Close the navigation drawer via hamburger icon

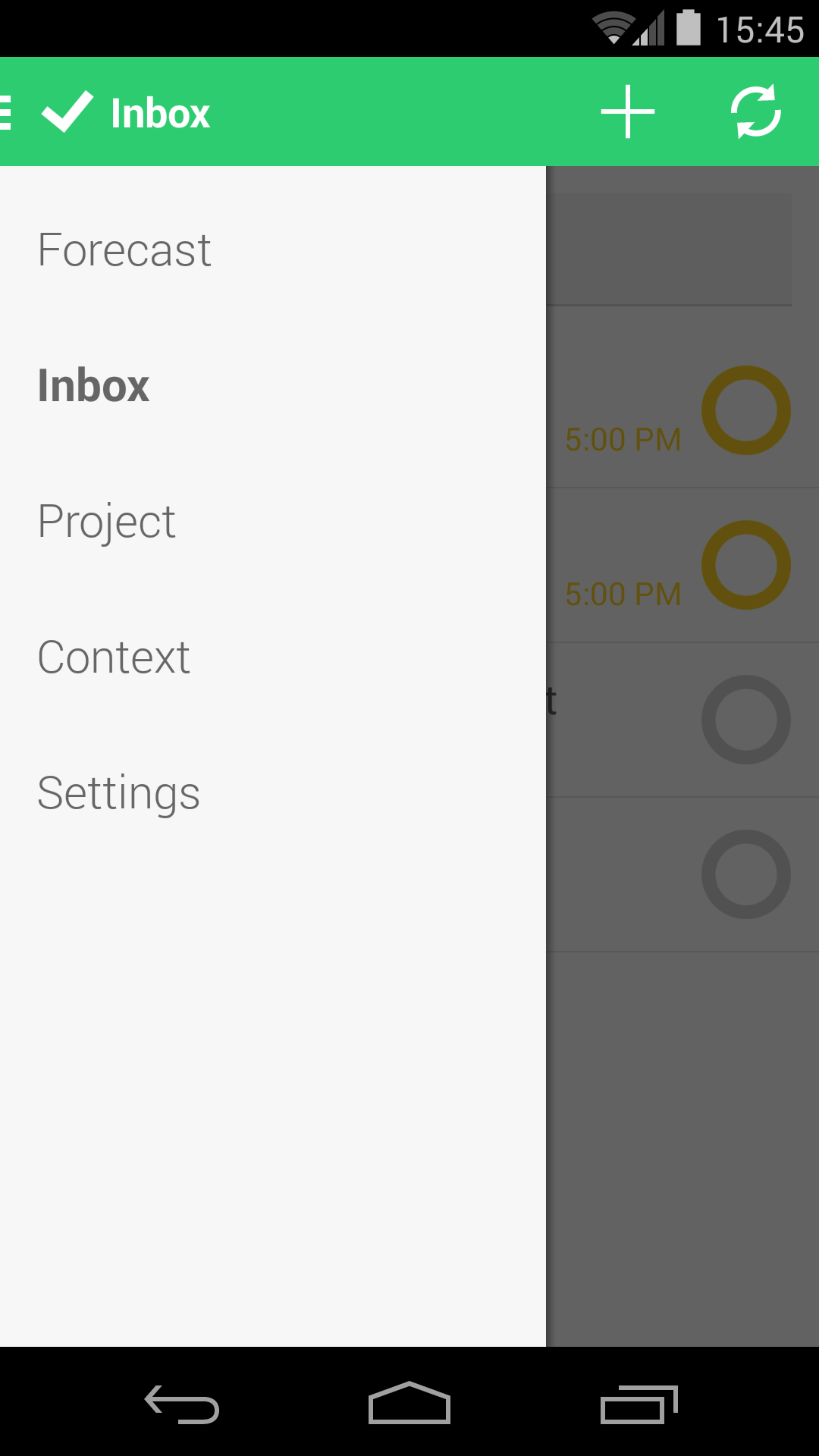point(8,113)
